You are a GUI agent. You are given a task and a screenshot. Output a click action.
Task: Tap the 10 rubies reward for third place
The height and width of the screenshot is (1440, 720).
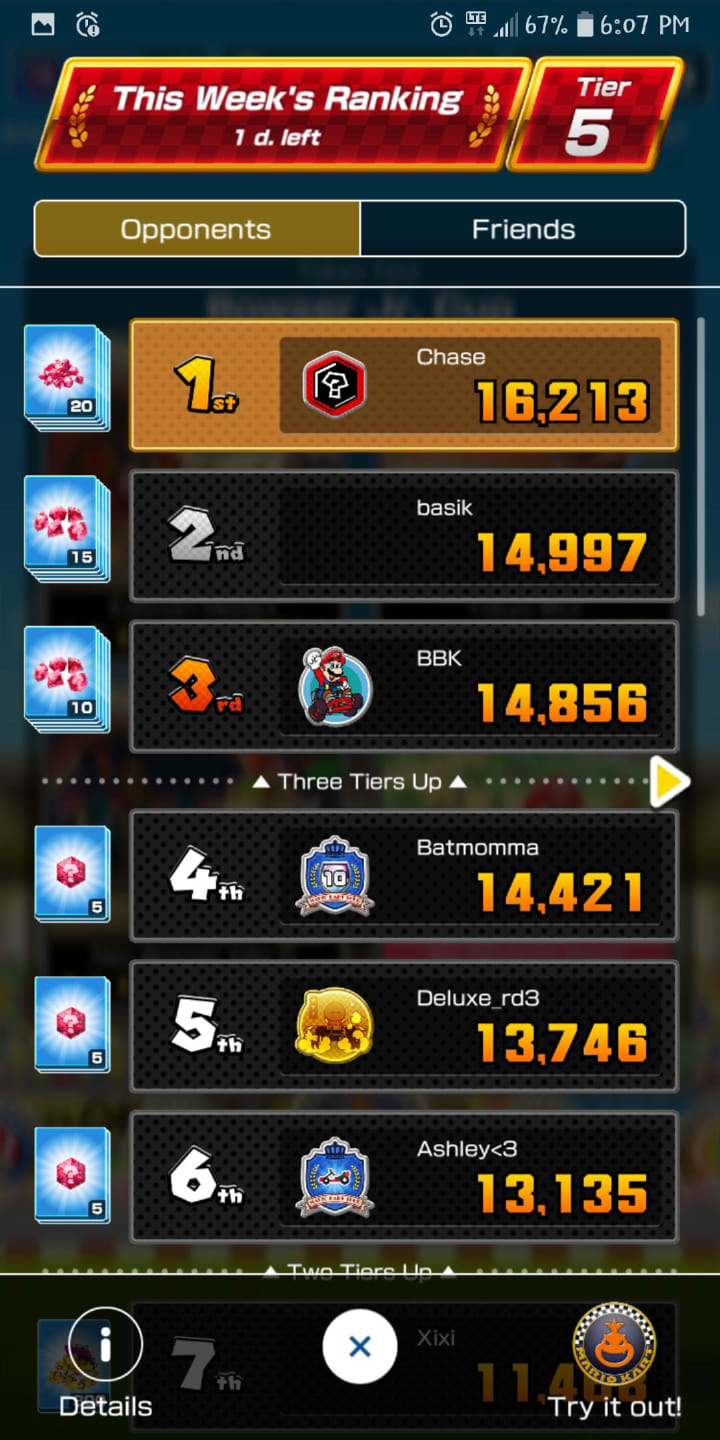point(67,680)
